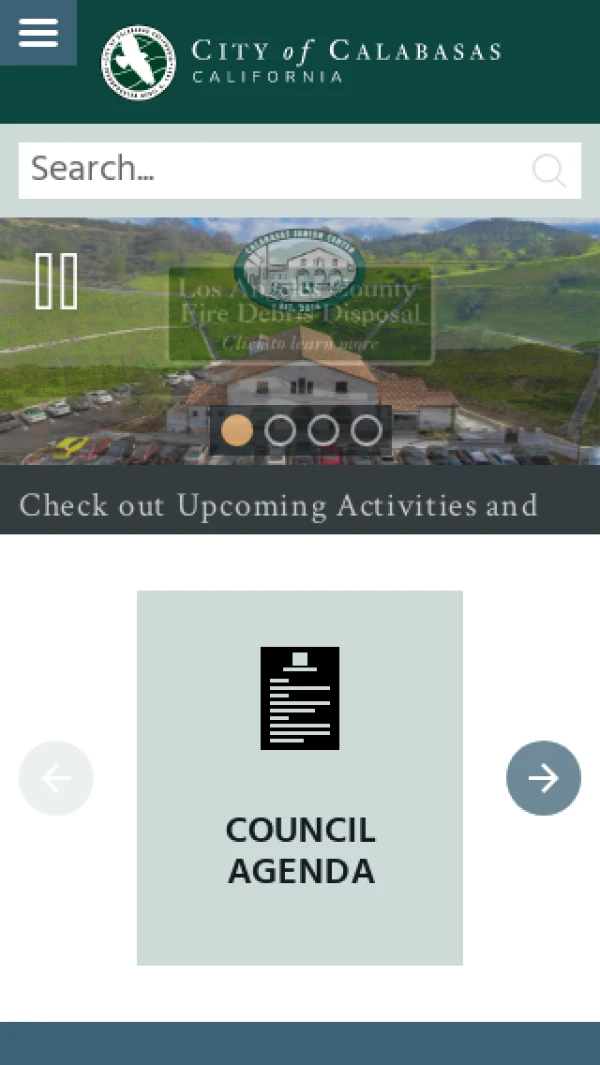Tap the Search text field
The height and width of the screenshot is (1065, 600).
pos(270,170)
